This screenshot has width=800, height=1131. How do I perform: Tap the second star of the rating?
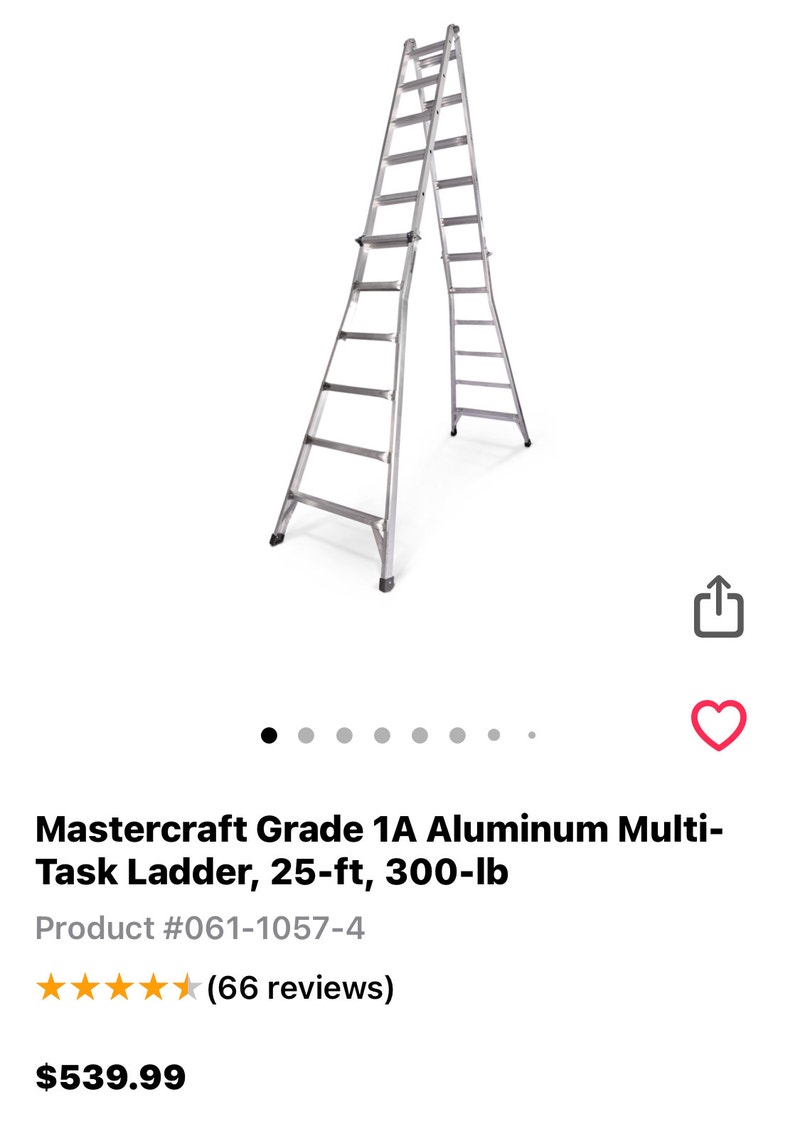point(86,988)
